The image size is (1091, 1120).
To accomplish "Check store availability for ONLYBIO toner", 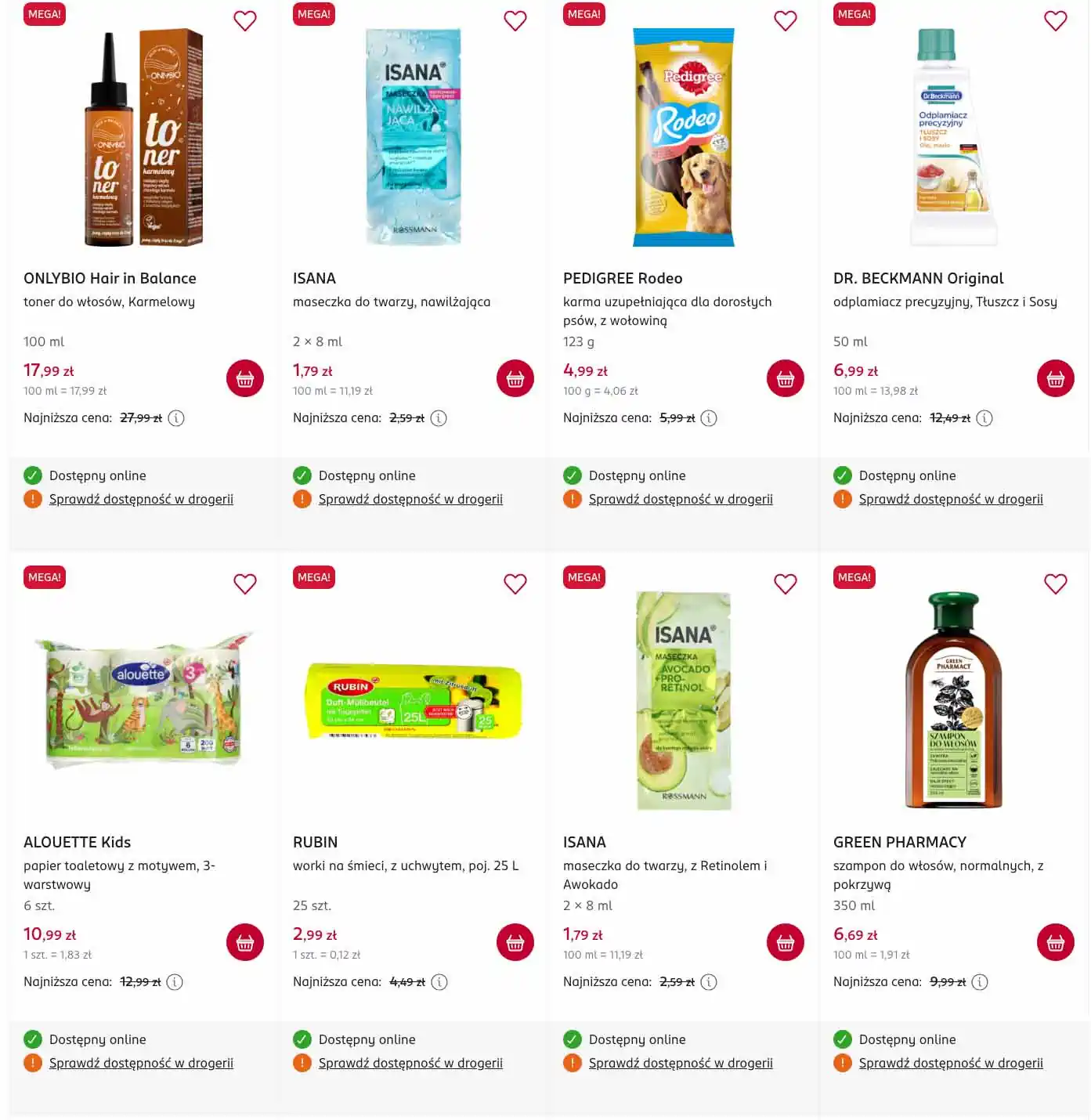I will pos(141,500).
